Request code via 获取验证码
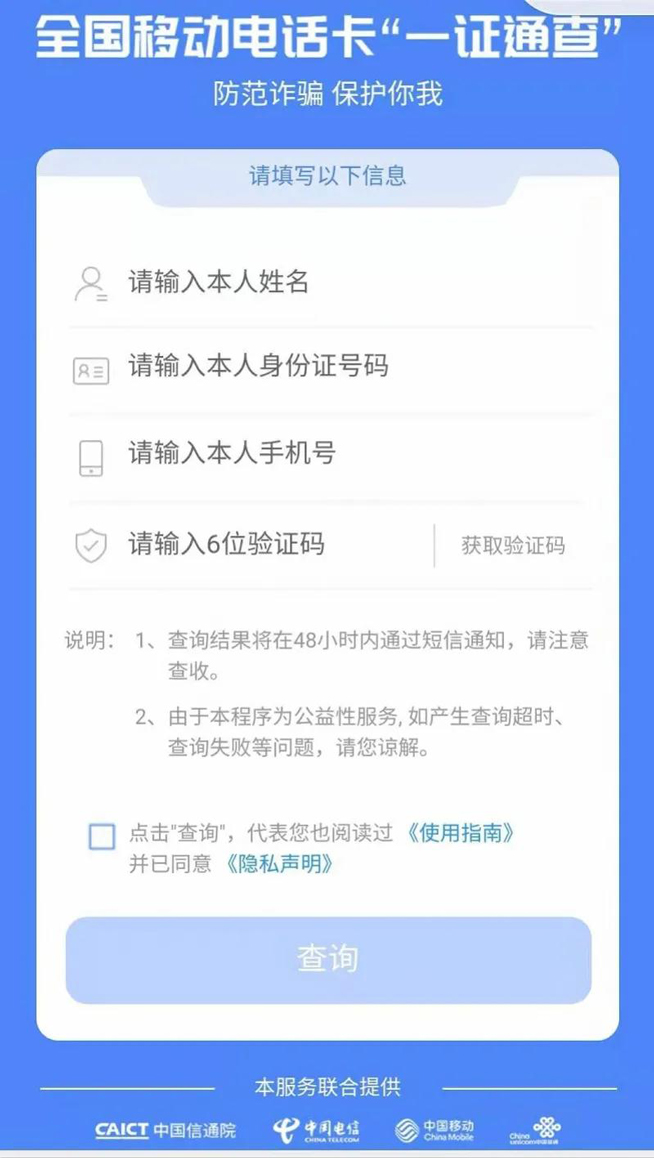 click(x=512, y=545)
